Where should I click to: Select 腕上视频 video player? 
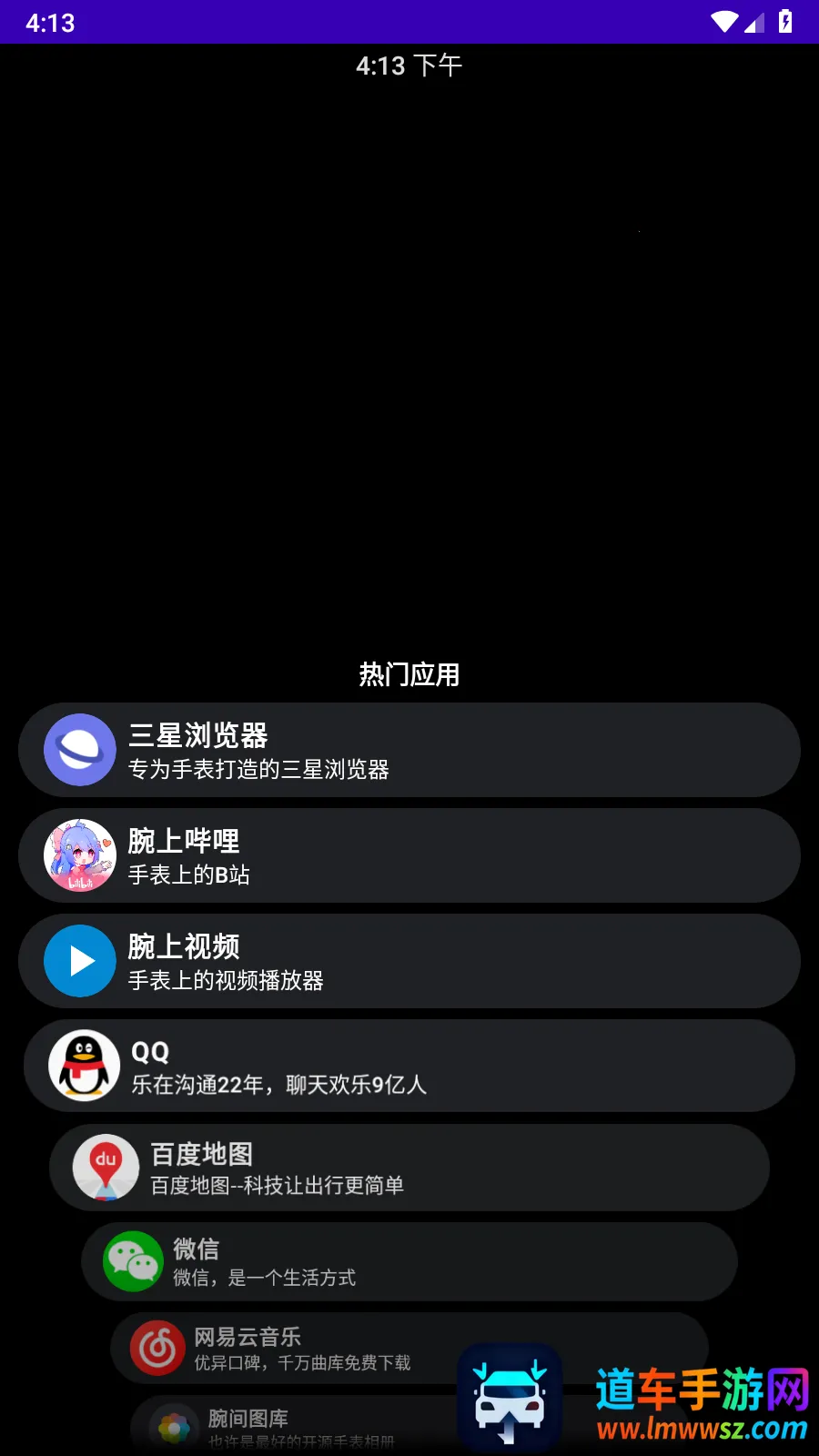[x=409, y=962]
